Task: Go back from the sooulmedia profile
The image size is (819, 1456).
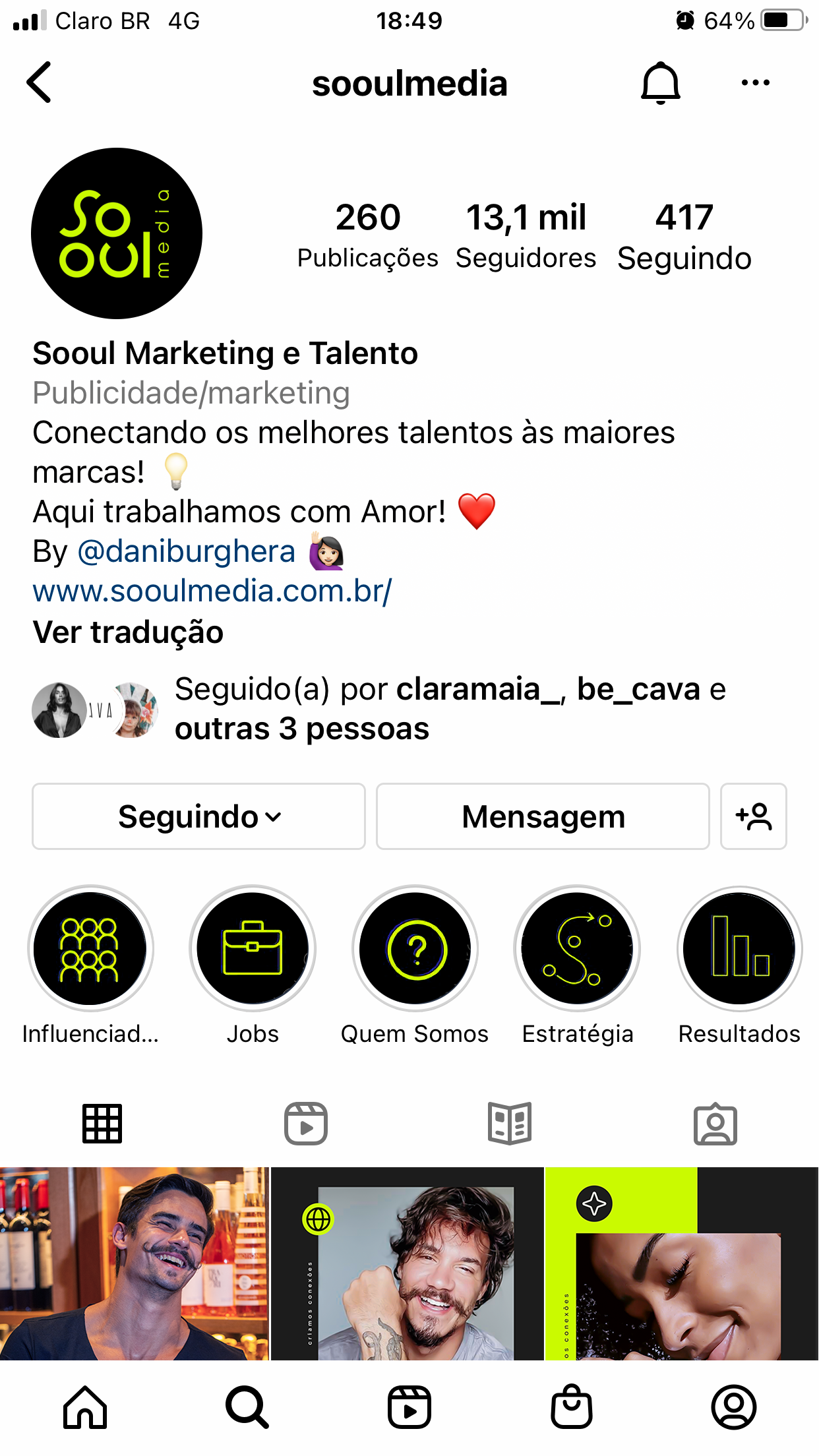Action: point(40,82)
